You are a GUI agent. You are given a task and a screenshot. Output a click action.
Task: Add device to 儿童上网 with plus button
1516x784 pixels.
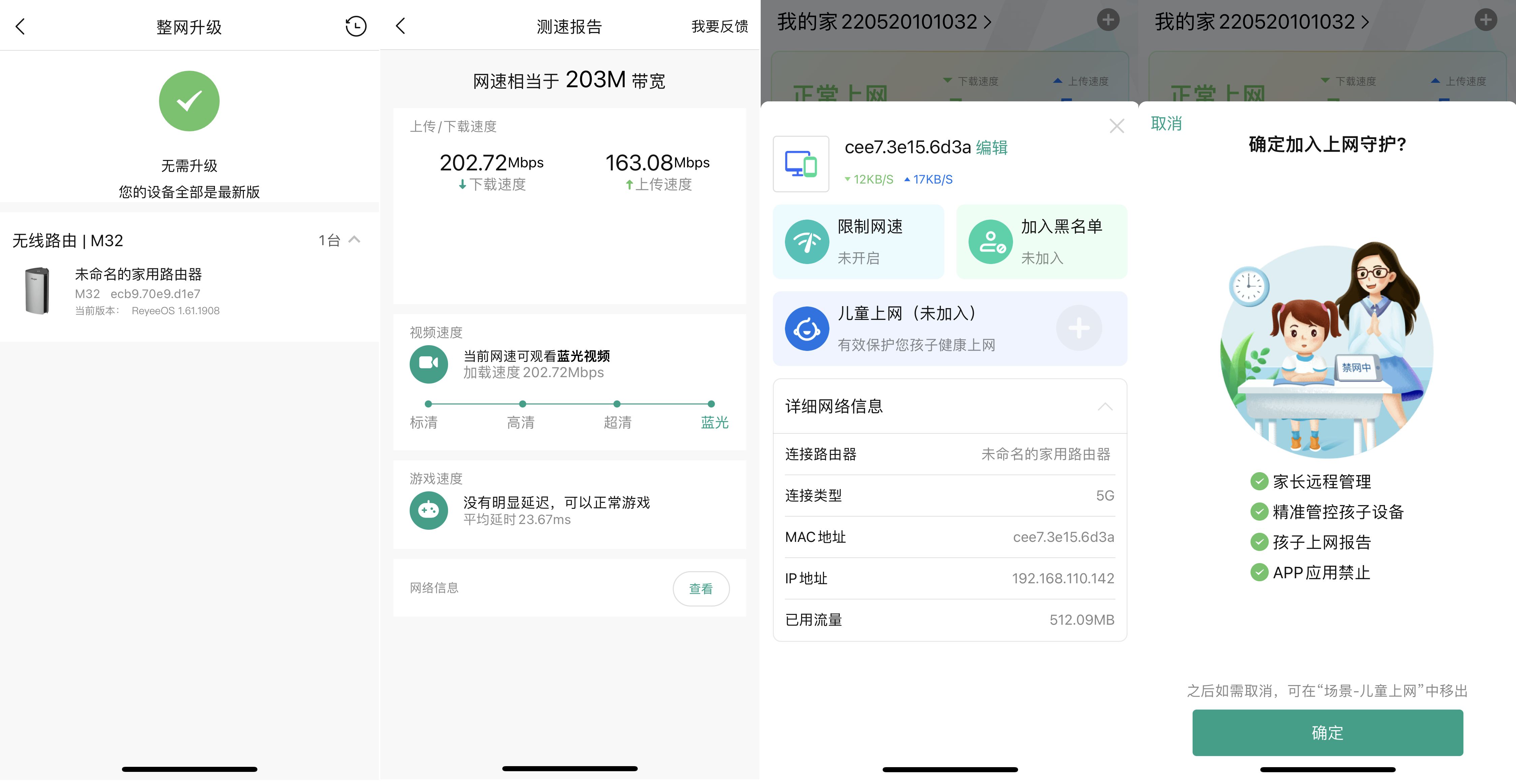pyautogui.click(x=1078, y=328)
